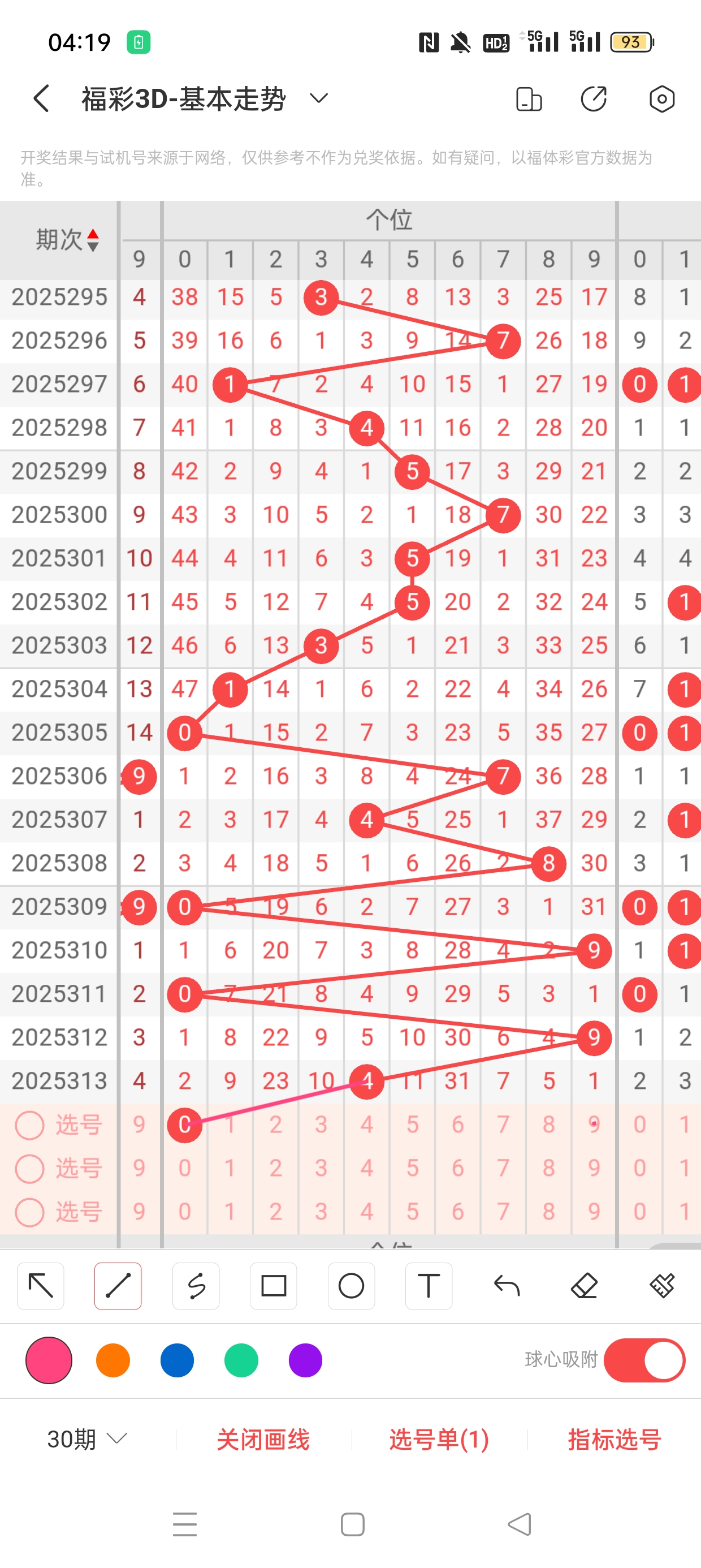This screenshot has height=1568, width=701.
Task: Undo the last drawn line
Action: tap(507, 1286)
